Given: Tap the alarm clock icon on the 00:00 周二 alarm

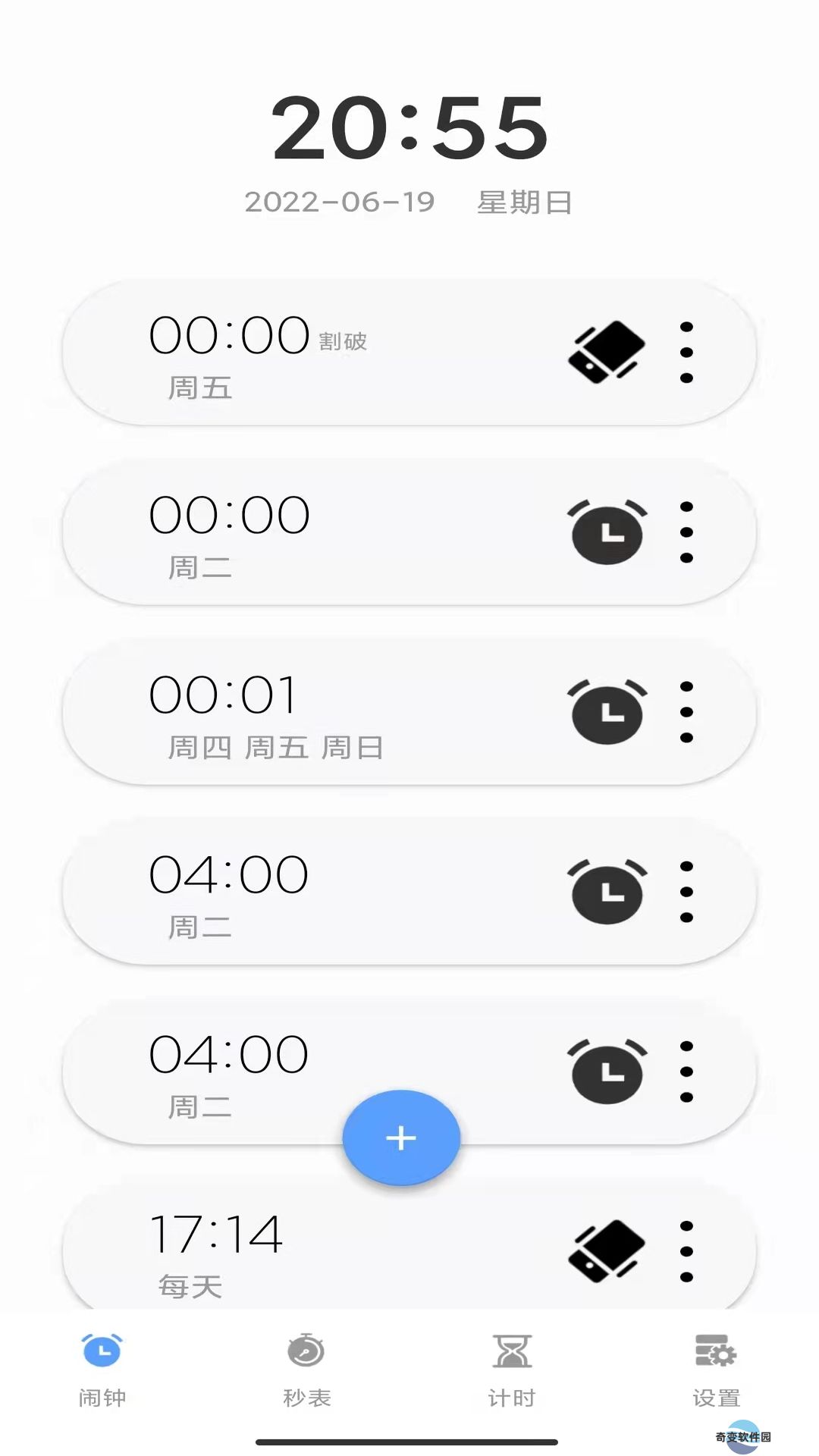Looking at the screenshot, I should pos(607,532).
